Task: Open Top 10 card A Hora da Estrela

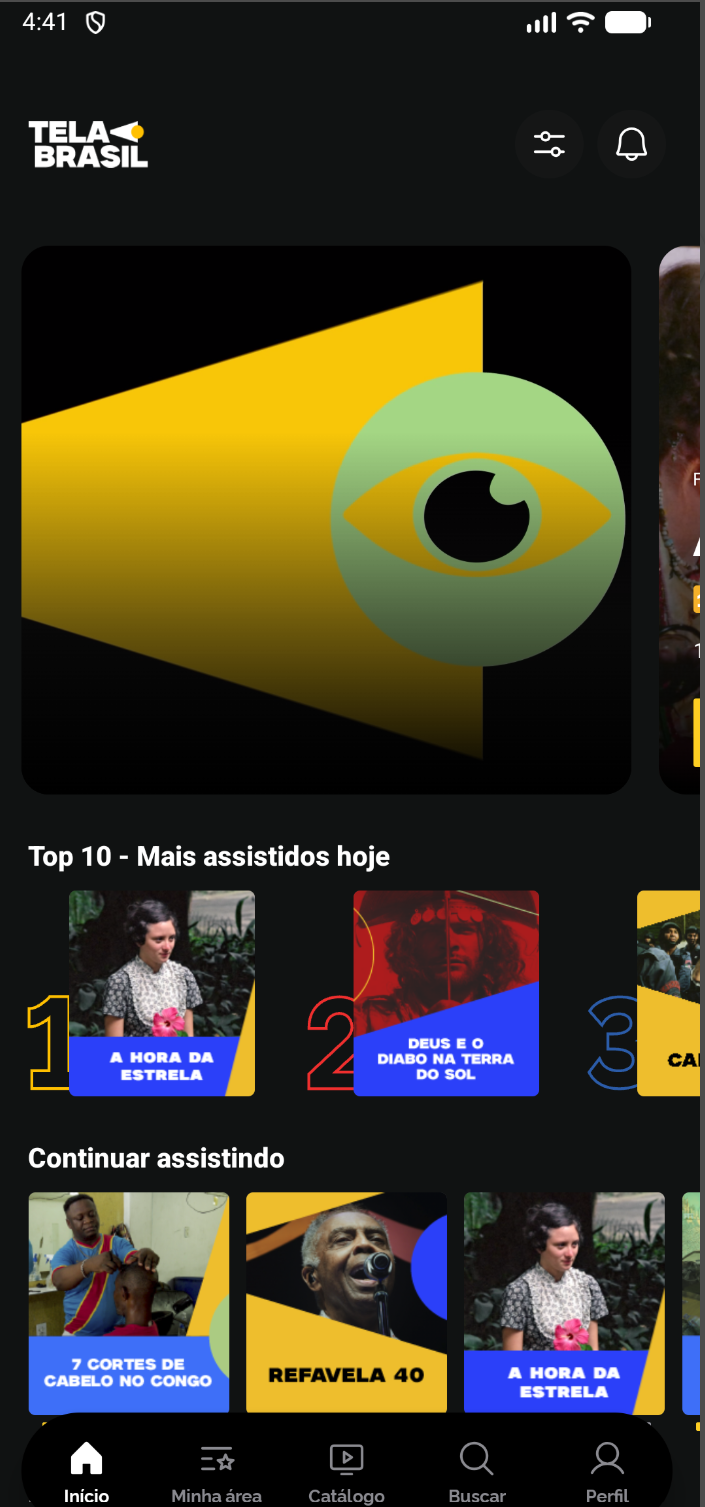Action: click(162, 993)
